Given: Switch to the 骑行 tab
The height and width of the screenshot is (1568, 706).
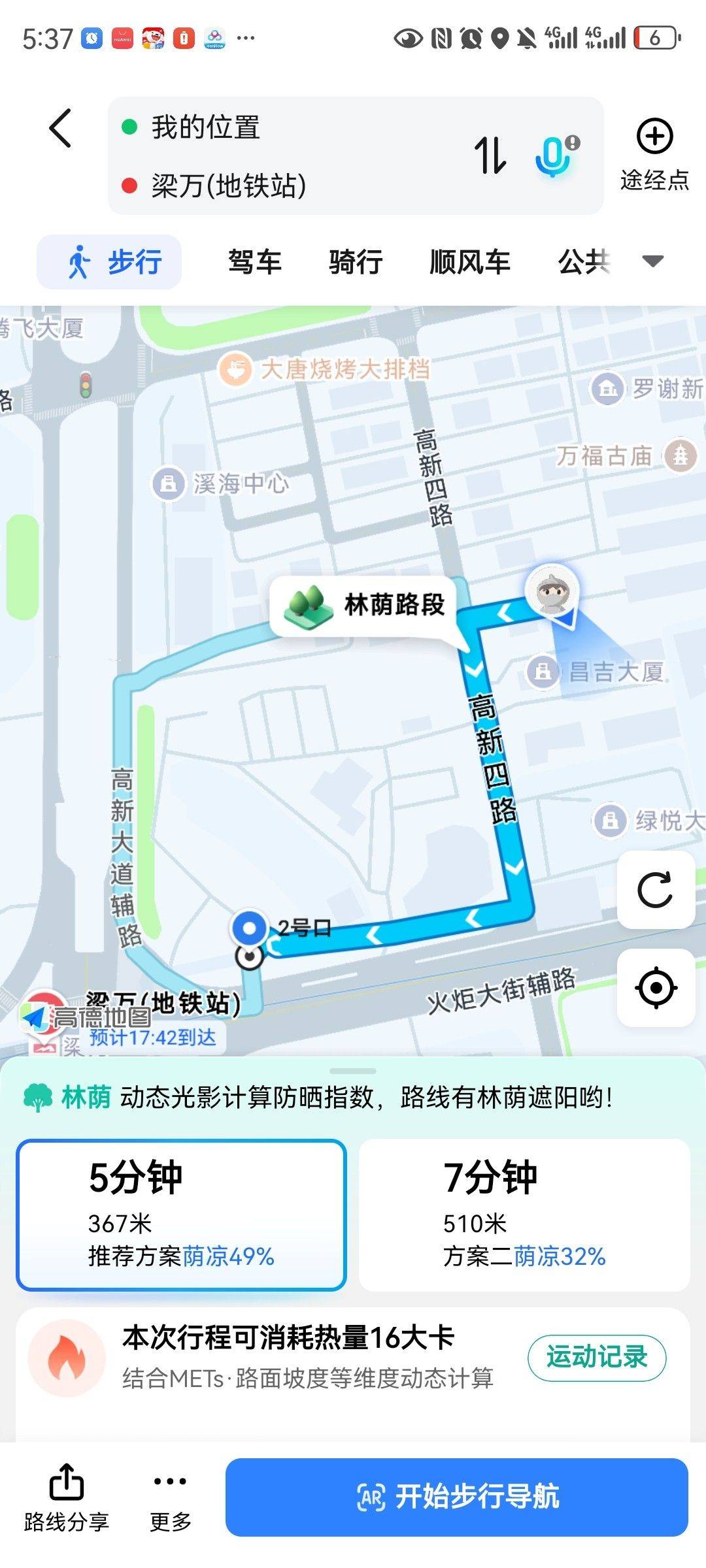Looking at the screenshot, I should click(356, 262).
